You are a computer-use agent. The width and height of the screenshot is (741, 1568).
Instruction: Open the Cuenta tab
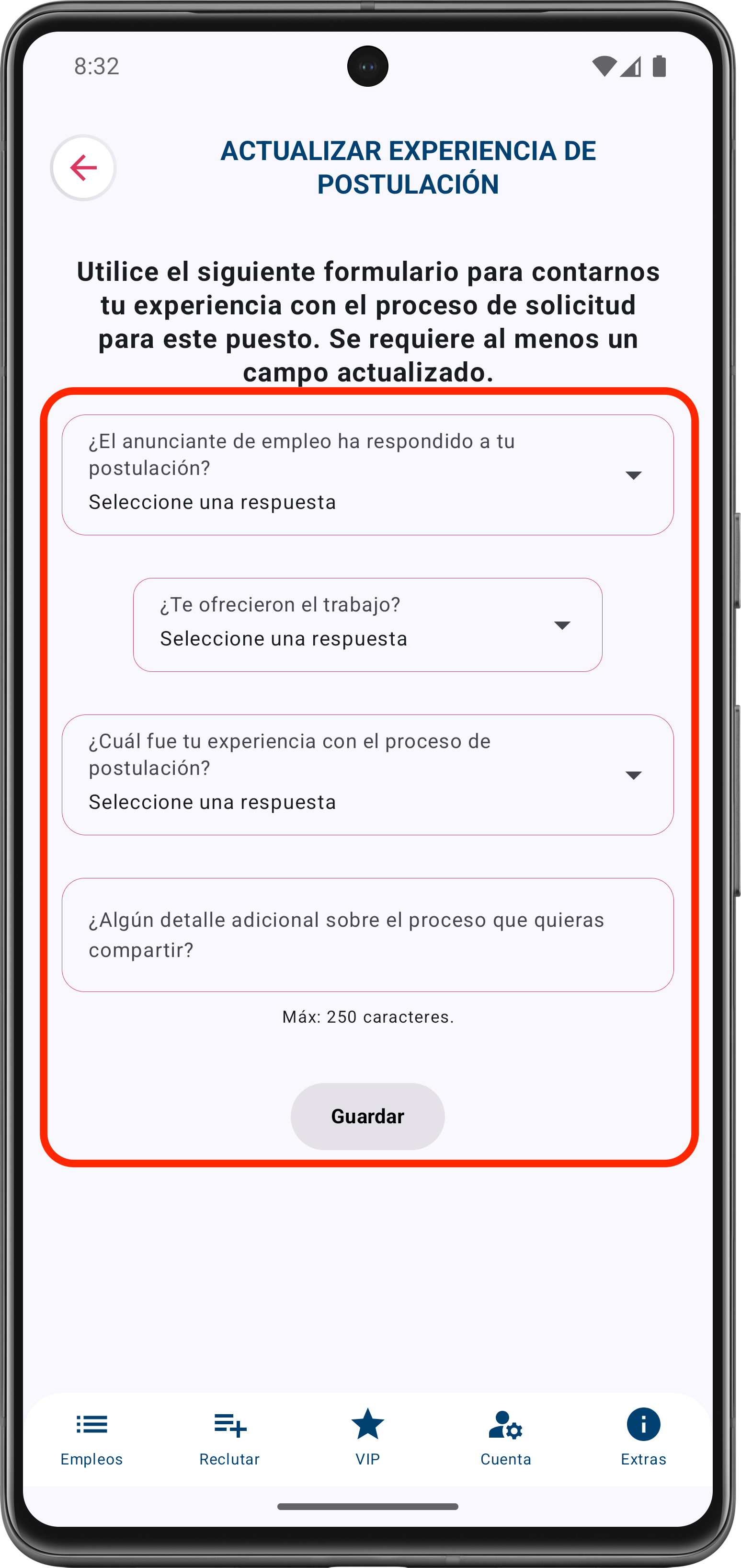[x=505, y=1437]
